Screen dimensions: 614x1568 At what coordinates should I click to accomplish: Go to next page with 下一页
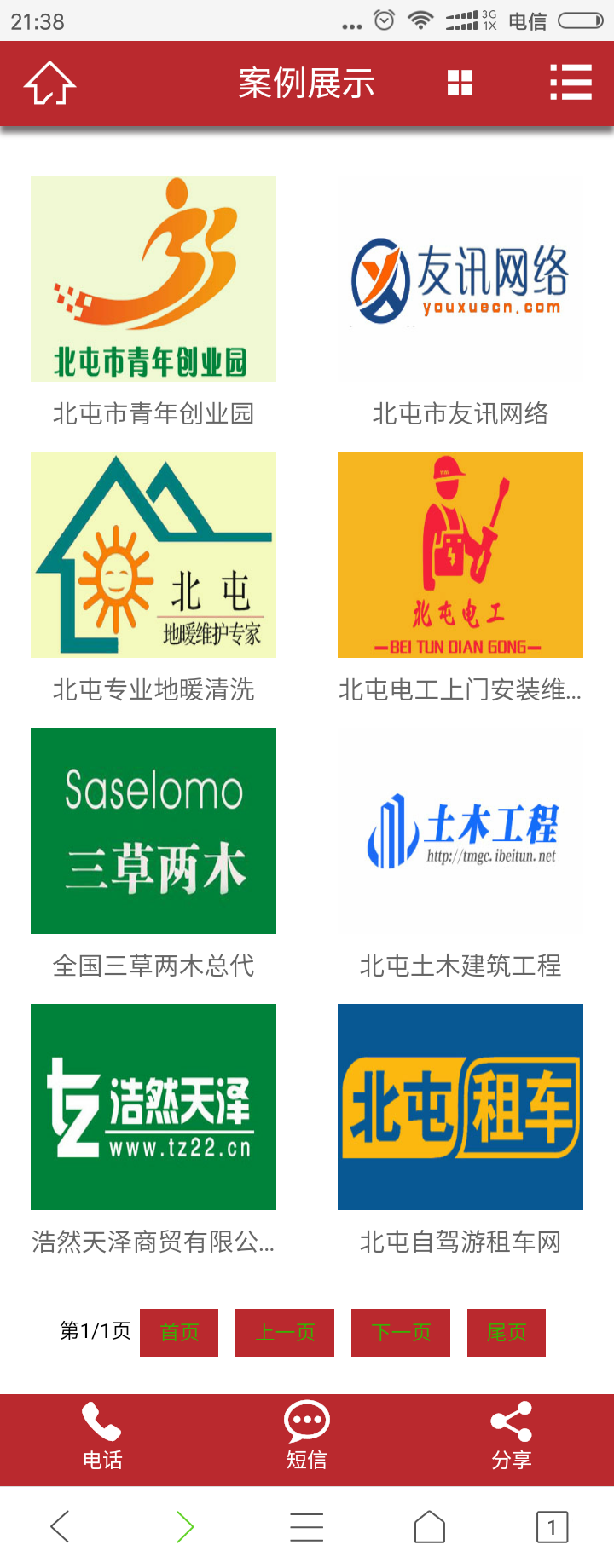[x=401, y=1332]
